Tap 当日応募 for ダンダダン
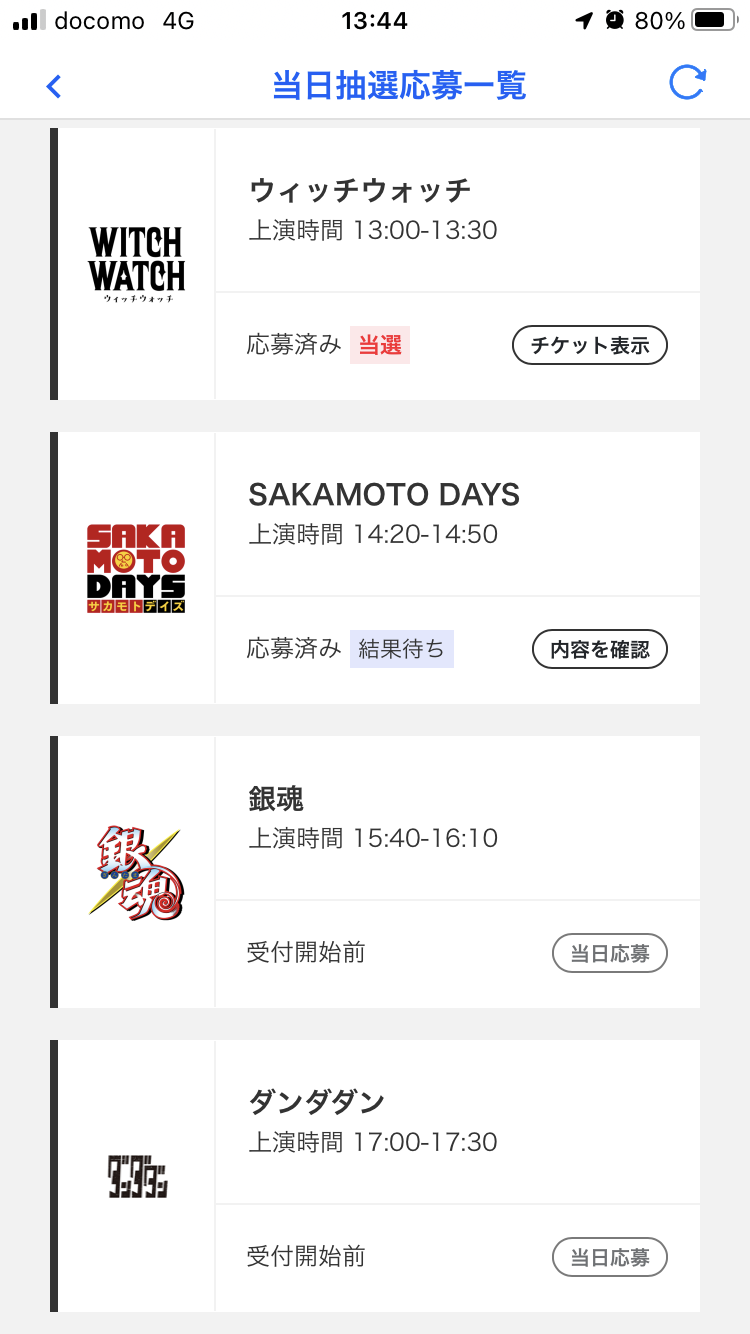750x1334 pixels. coord(609,1257)
